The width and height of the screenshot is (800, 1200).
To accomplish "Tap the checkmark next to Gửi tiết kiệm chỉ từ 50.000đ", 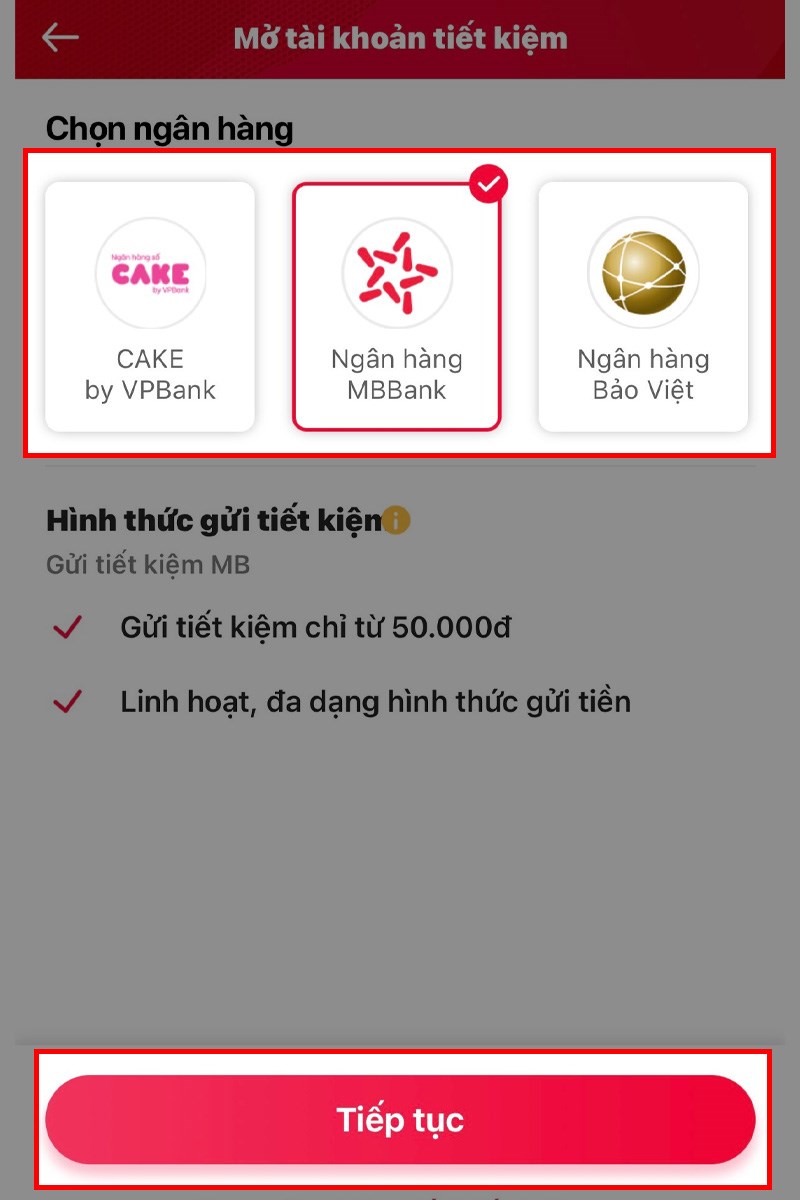I will 68,626.
